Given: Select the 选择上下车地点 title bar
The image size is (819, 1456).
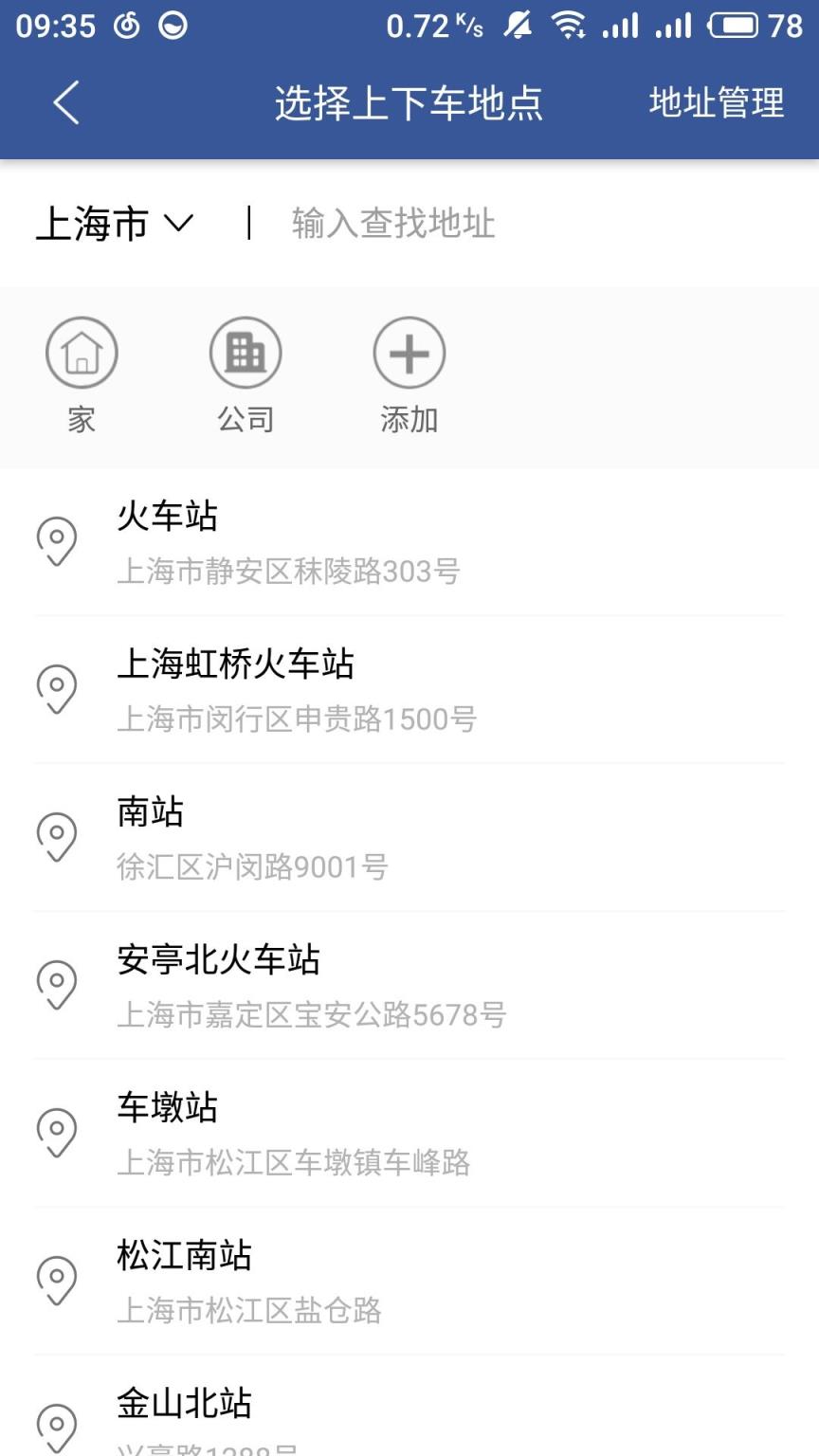Looking at the screenshot, I should 408,104.
